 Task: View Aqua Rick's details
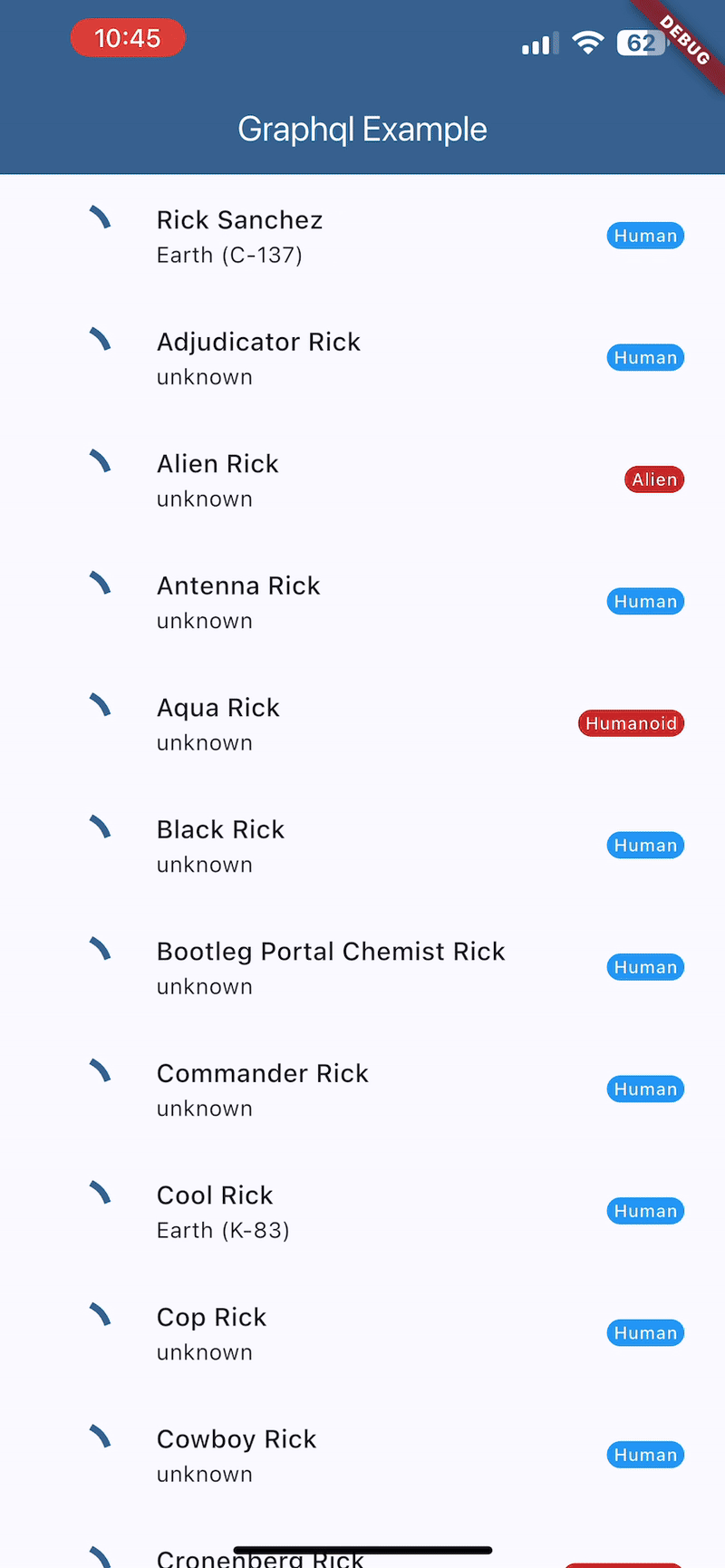point(362,724)
